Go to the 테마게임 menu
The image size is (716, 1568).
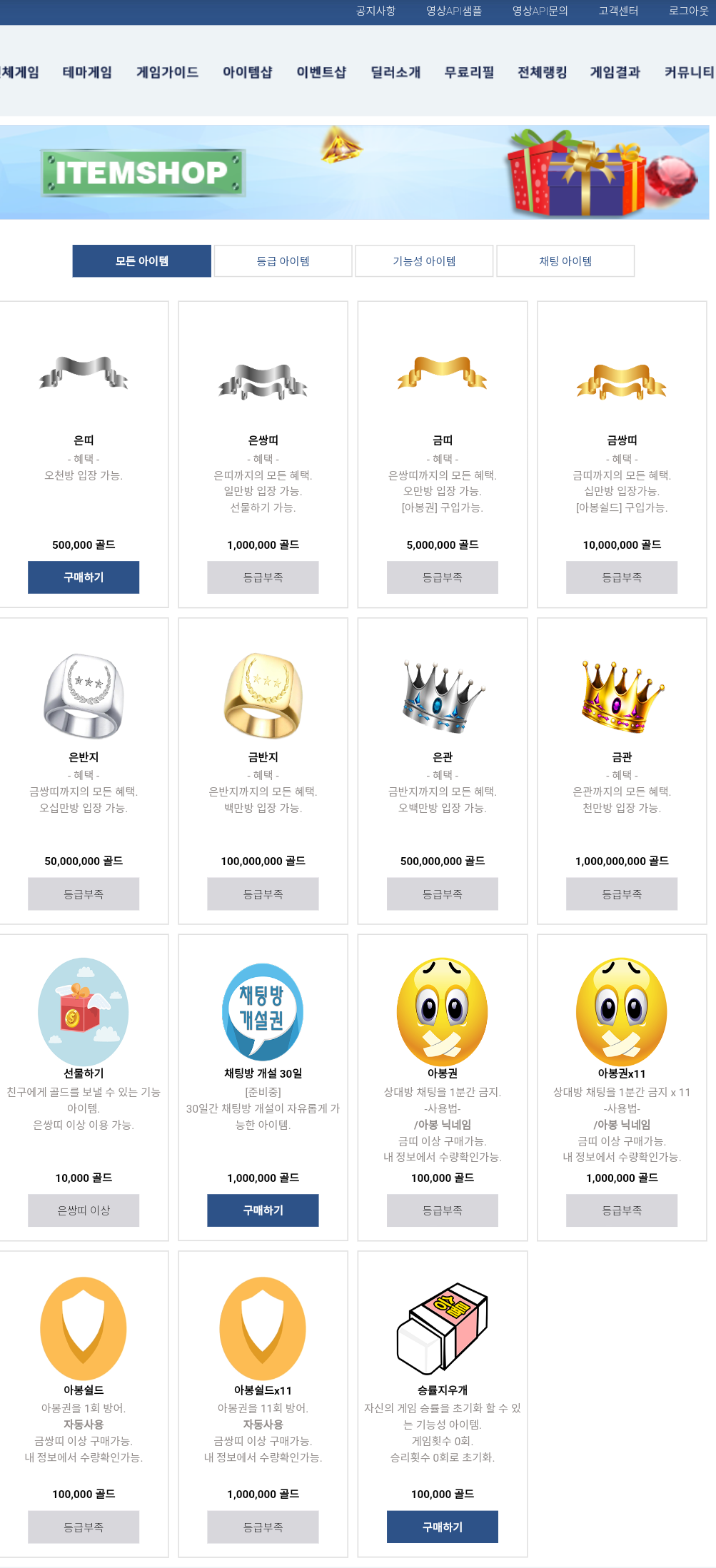coord(87,72)
